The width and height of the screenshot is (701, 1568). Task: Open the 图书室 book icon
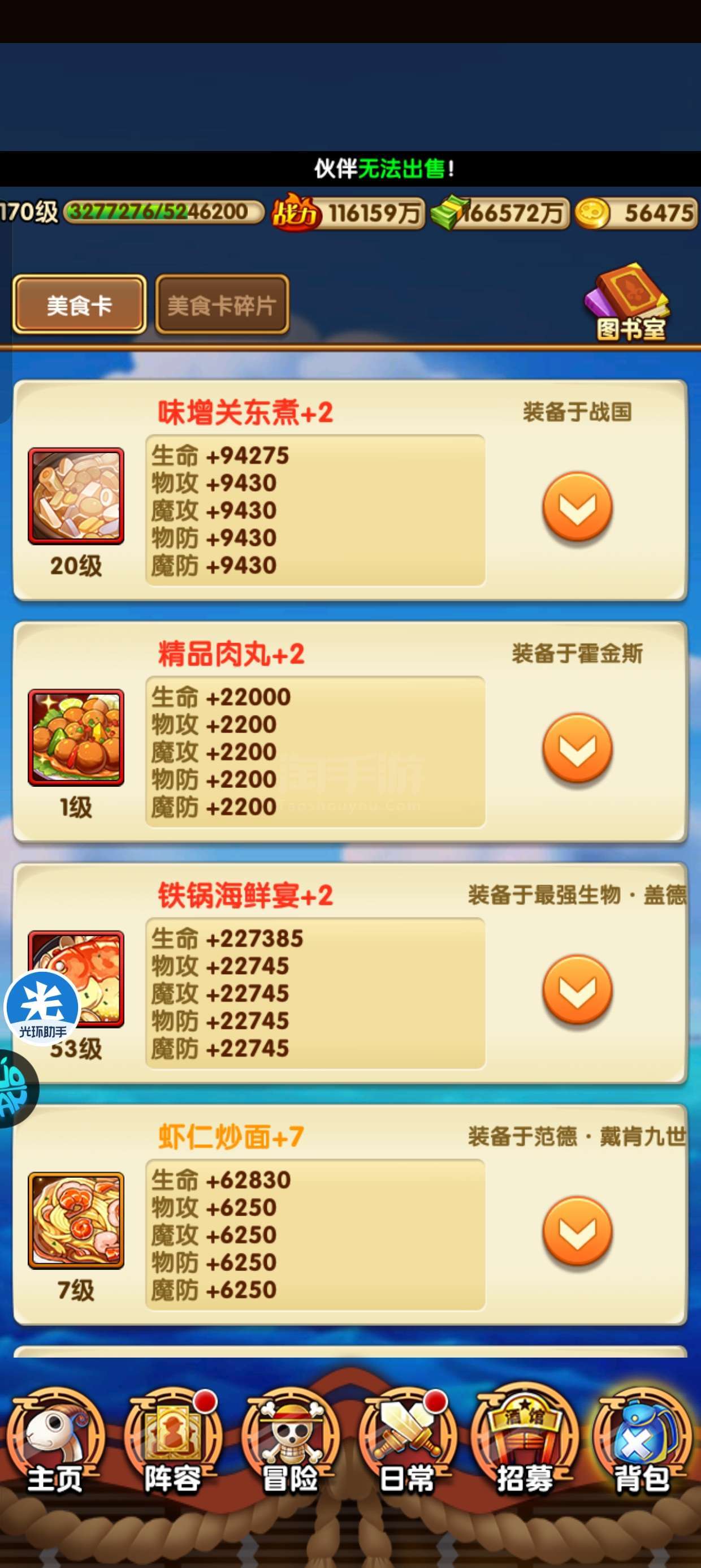[629, 302]
